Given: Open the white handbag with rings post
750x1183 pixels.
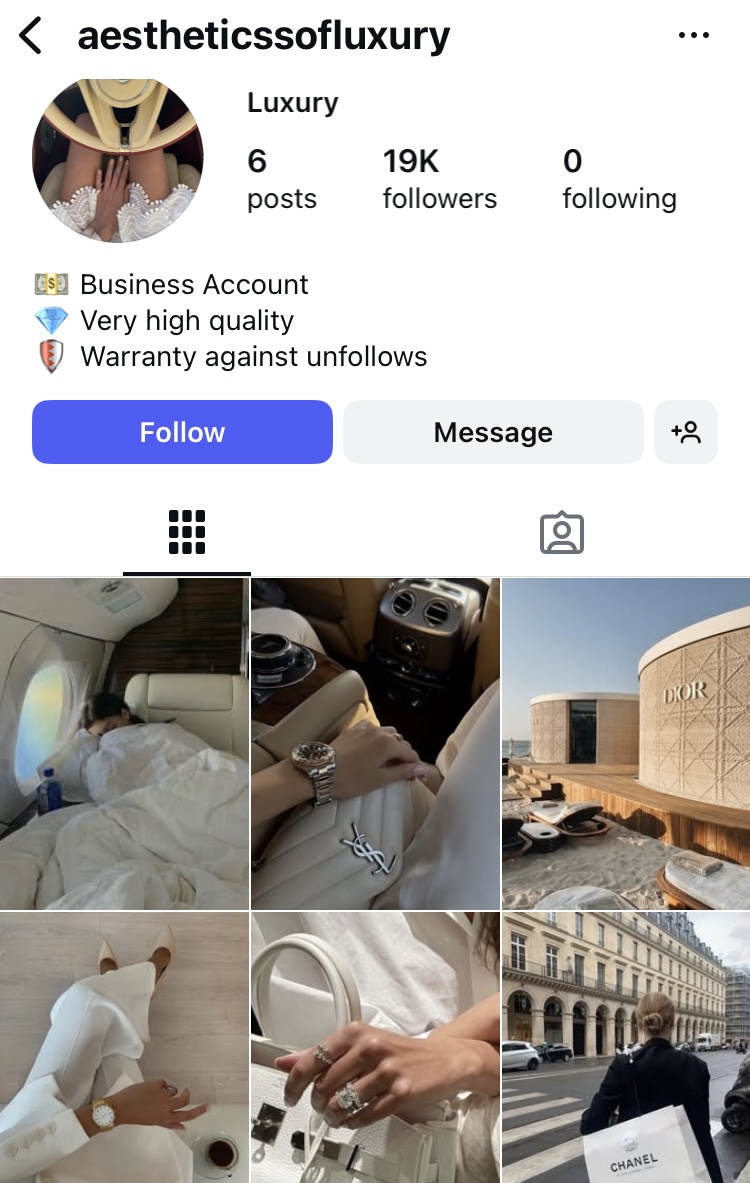Looking at the screenshot, I should [375, 1047].
